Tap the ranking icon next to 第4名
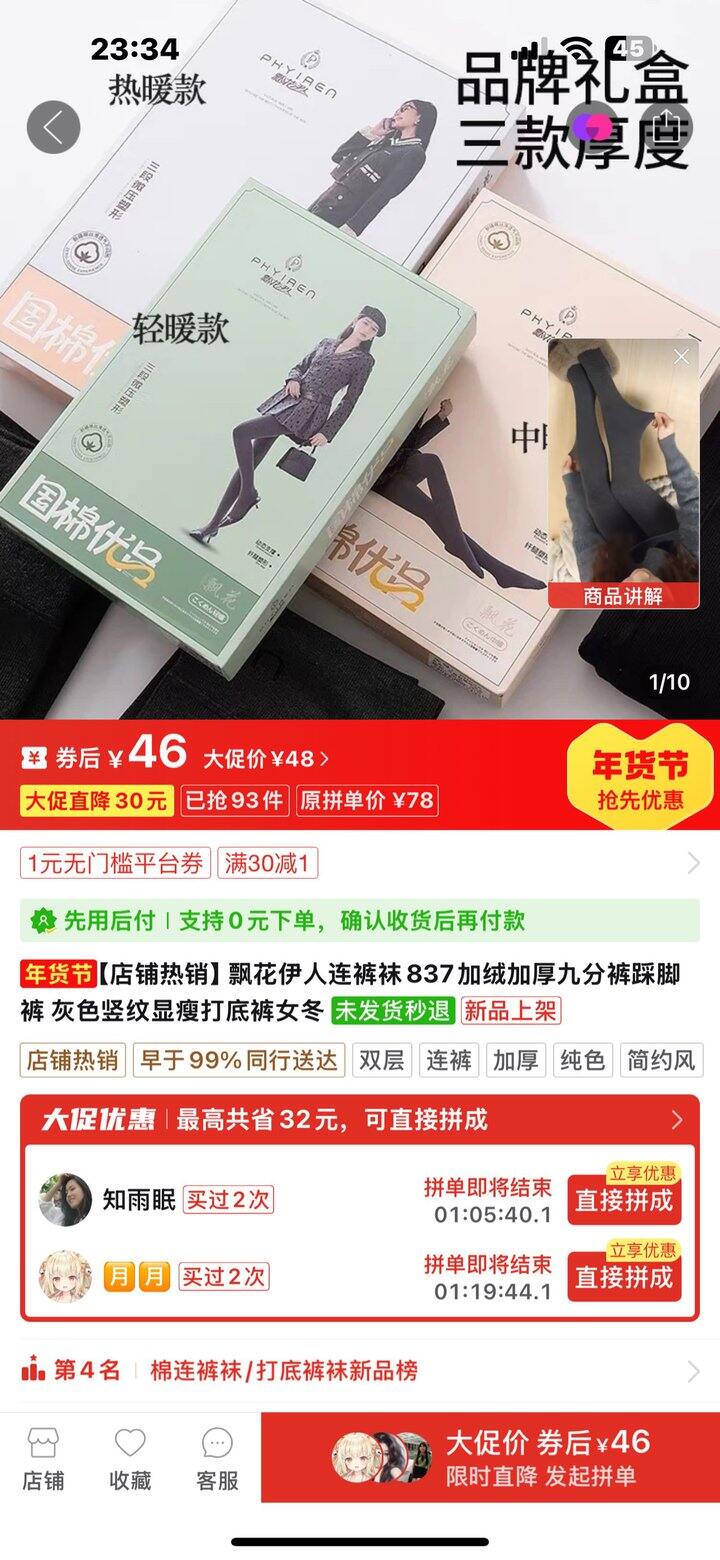Screen dimensions: 720x1560 point(33,1370)
